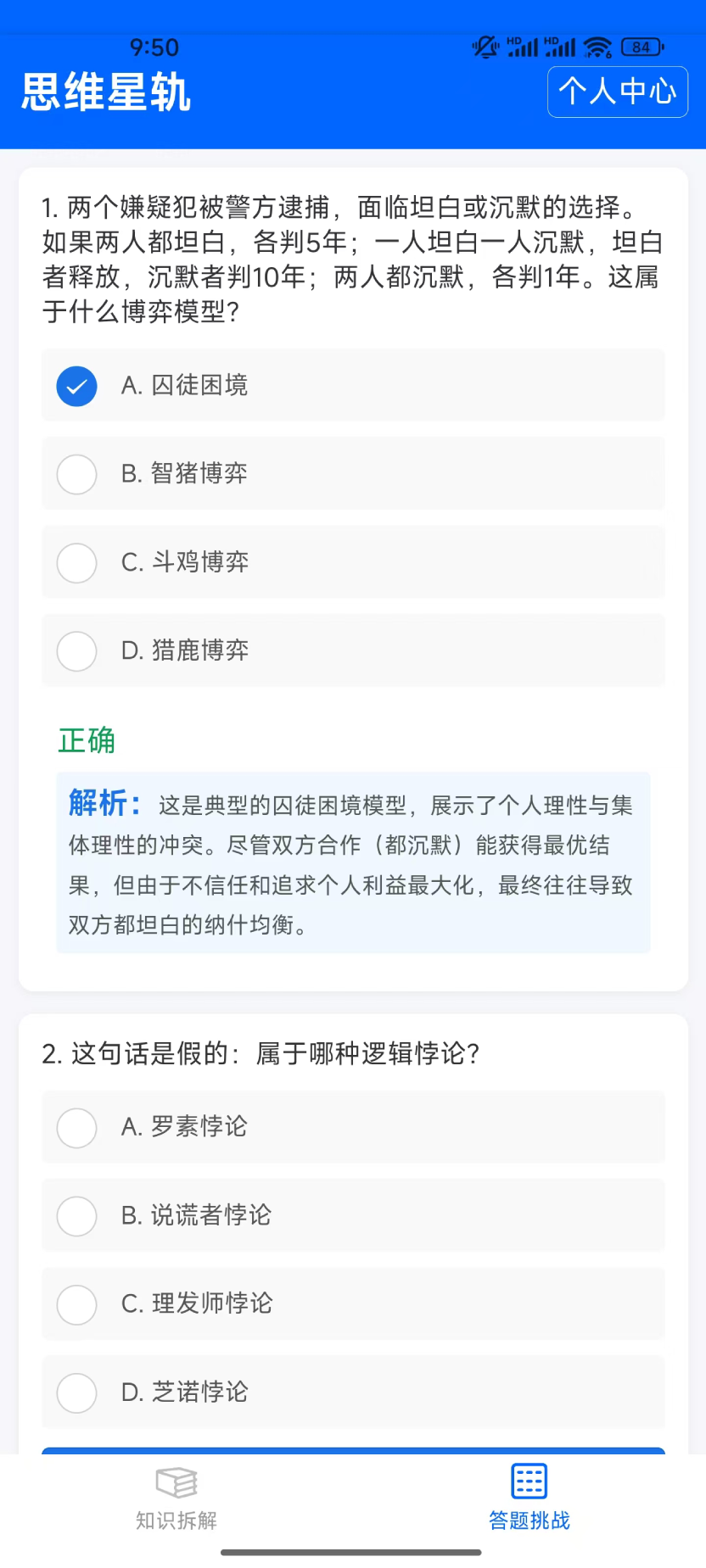Select option D 猎鹿博弈
706x1568 pixels.
[x=353, y=650]
